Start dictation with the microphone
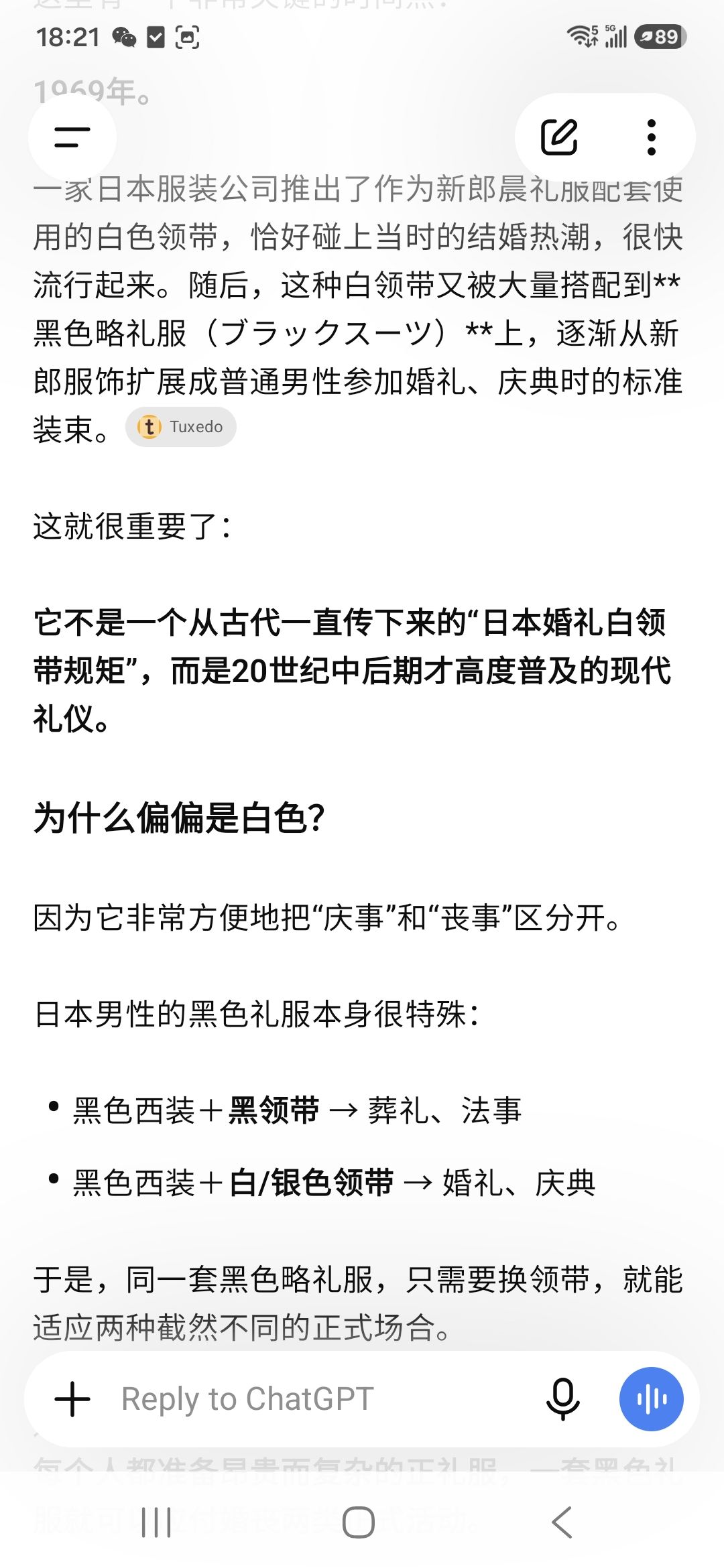Screen dimensions: 724x1568 pos(562,1399)
